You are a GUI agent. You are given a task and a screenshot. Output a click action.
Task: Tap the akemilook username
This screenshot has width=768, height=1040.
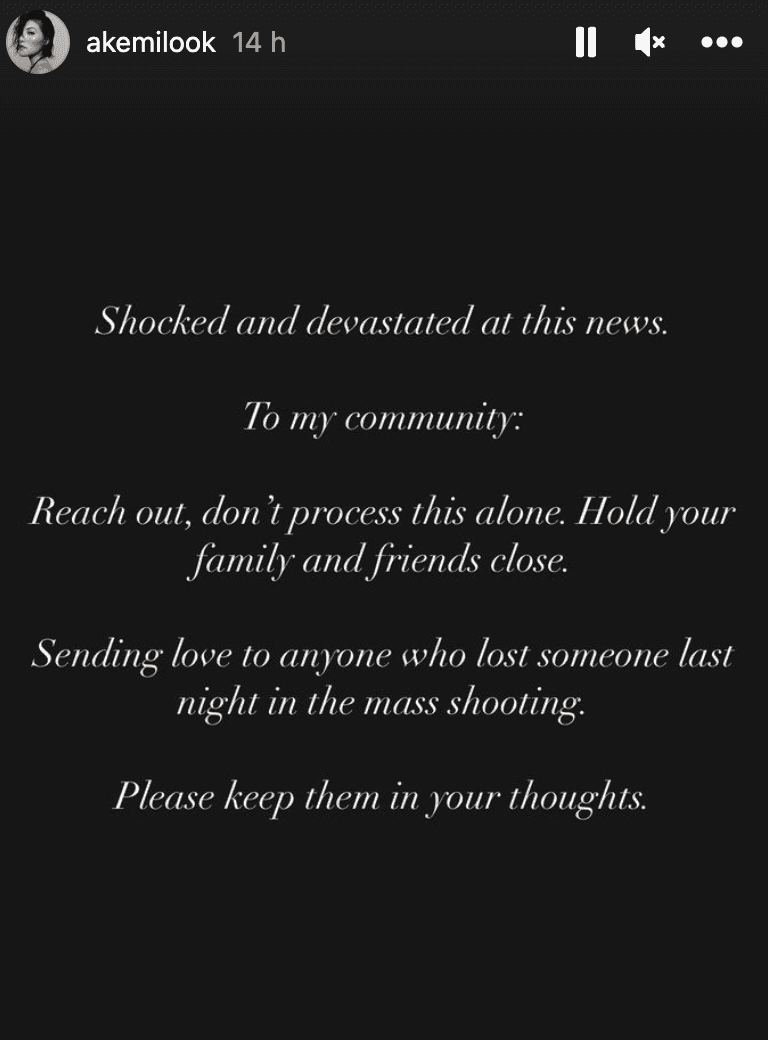tap(151, 43)
